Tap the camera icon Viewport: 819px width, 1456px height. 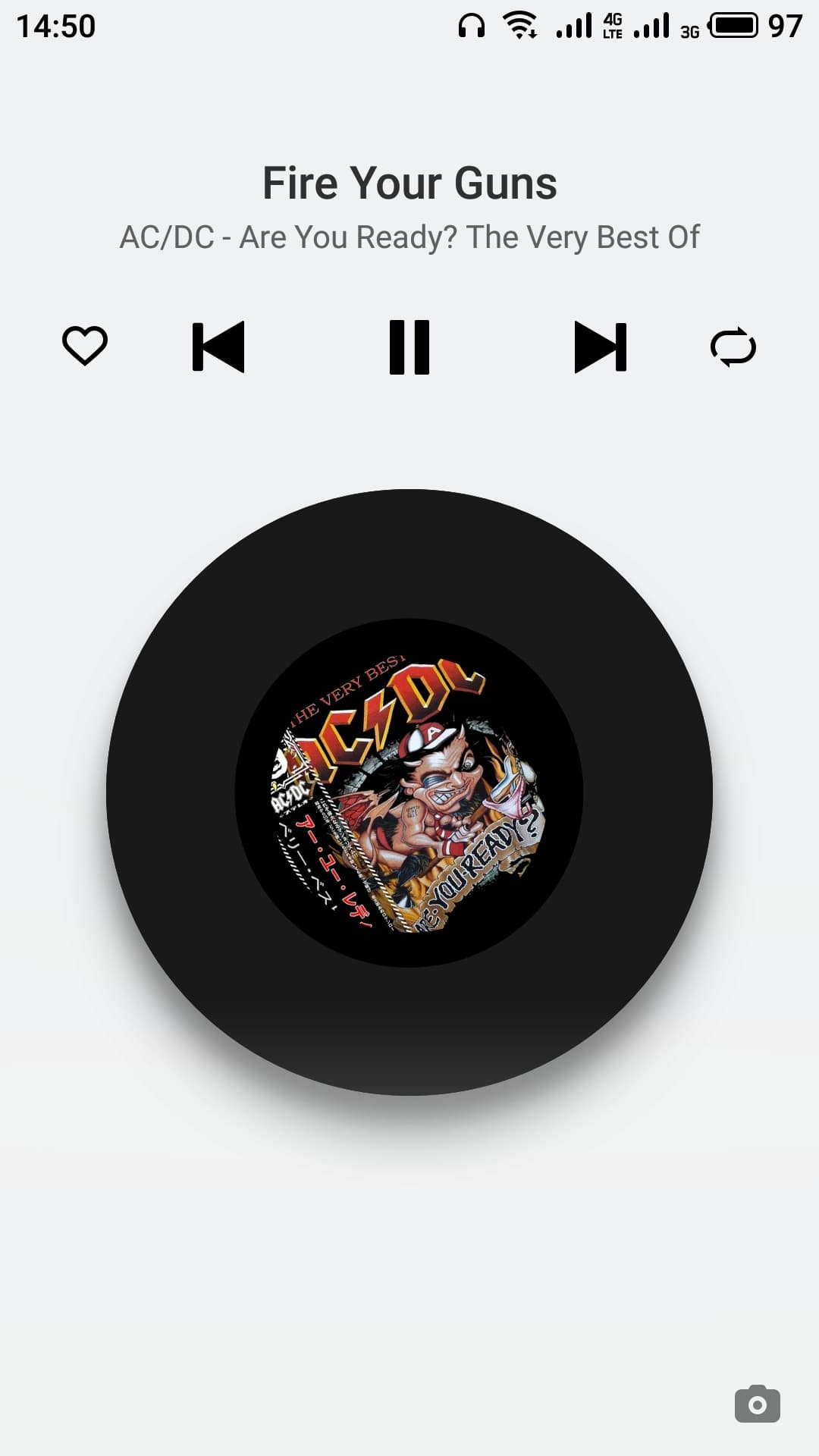757,1404
